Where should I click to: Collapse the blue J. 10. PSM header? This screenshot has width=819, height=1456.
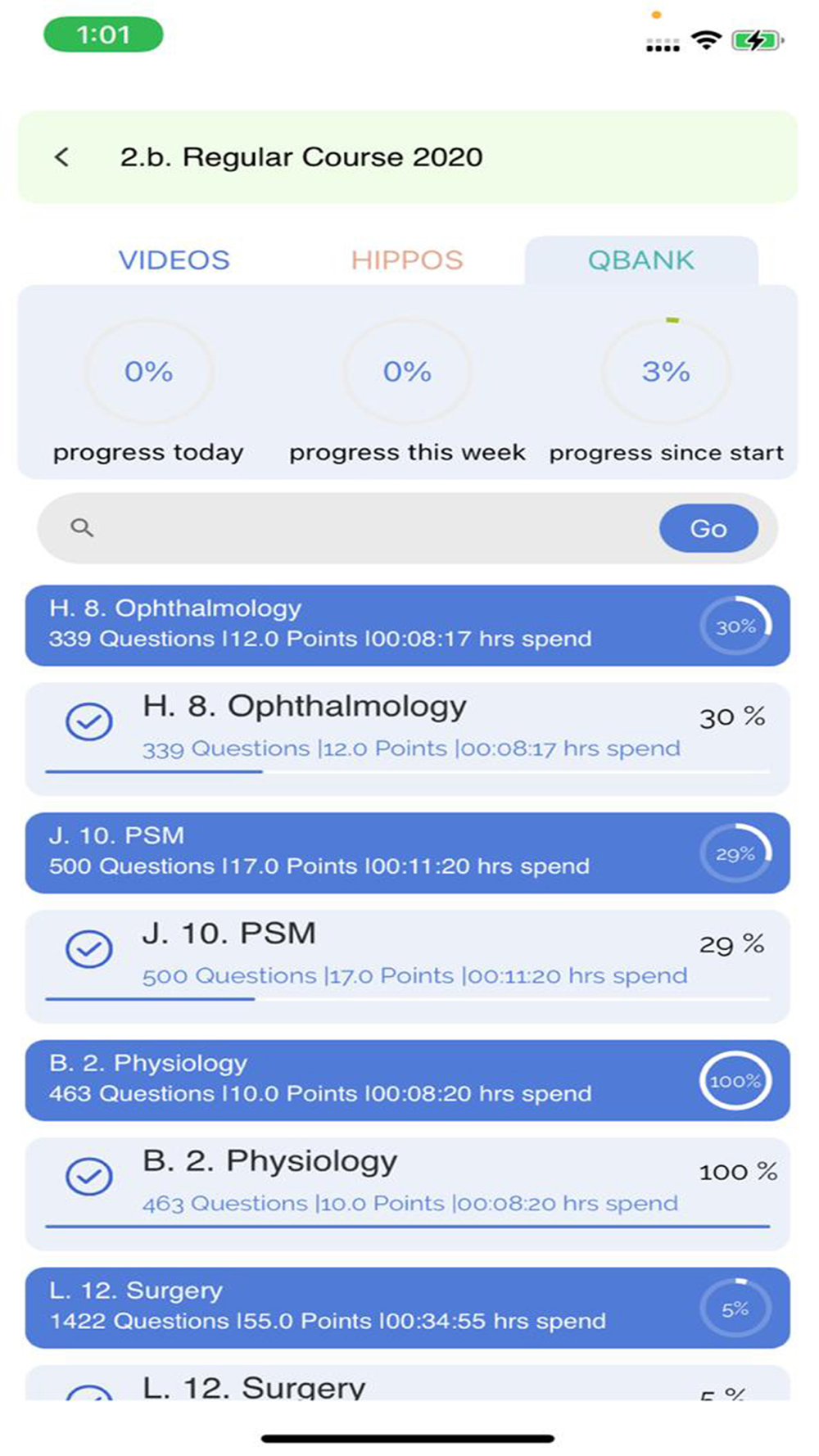[407, 852]
